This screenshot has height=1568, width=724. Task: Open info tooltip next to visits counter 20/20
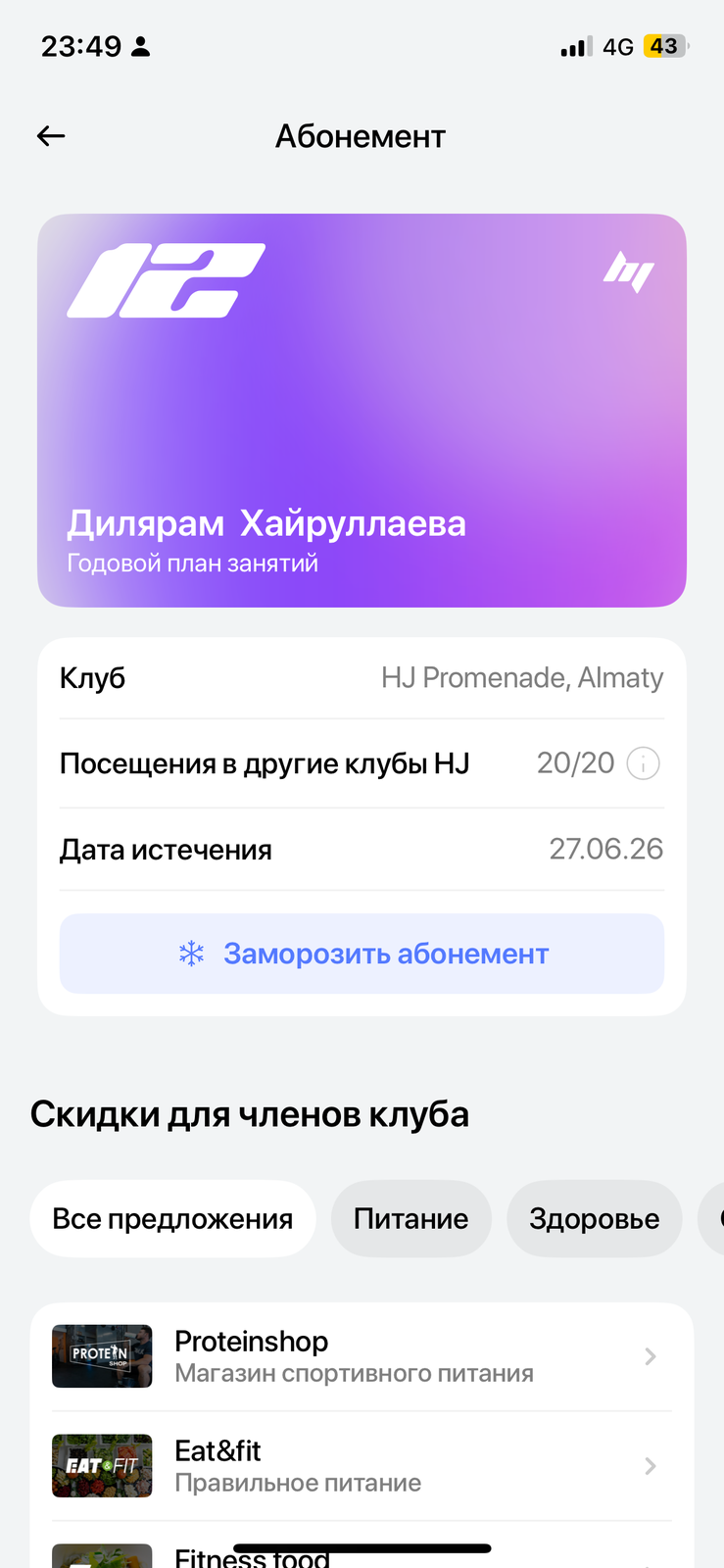pos(642,762)
